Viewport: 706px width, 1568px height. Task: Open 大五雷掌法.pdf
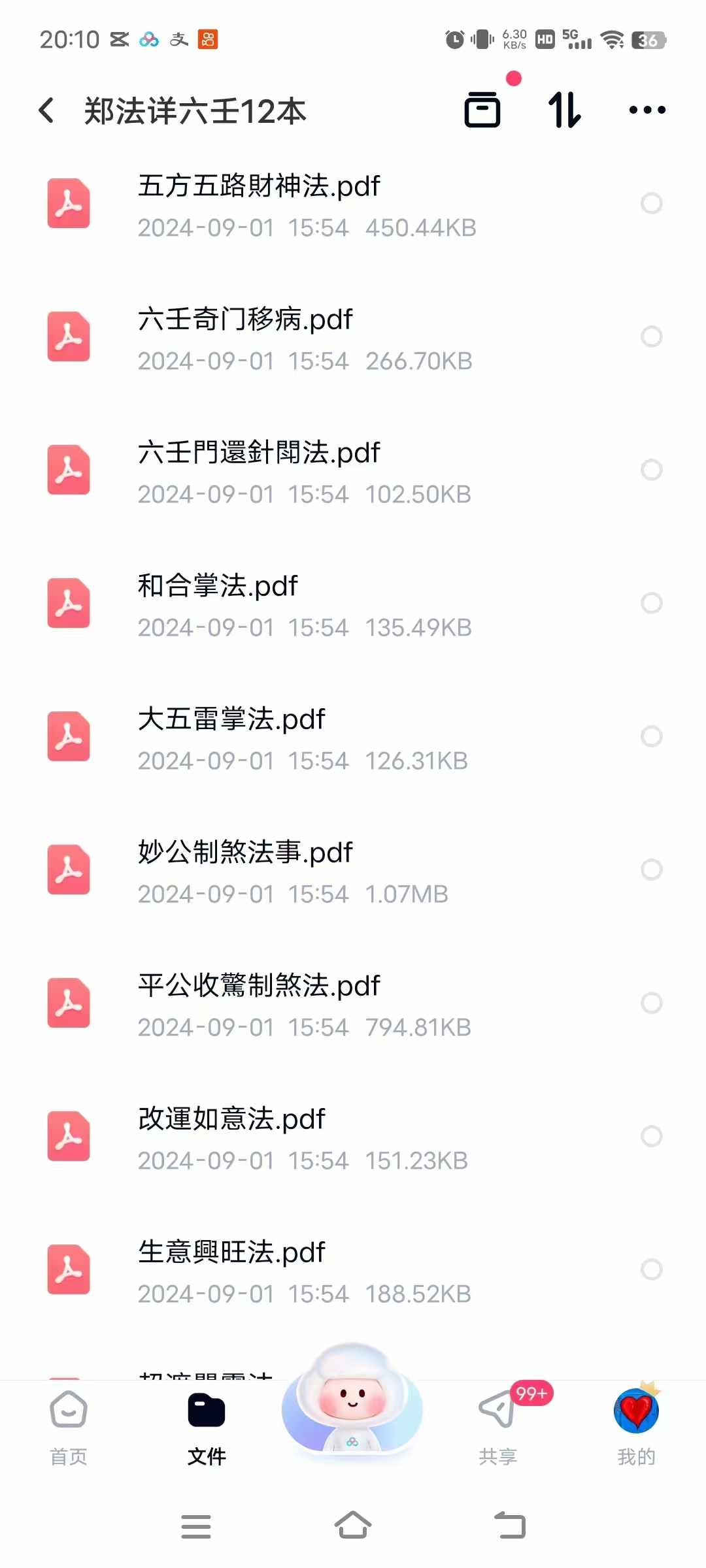point(353,737)
